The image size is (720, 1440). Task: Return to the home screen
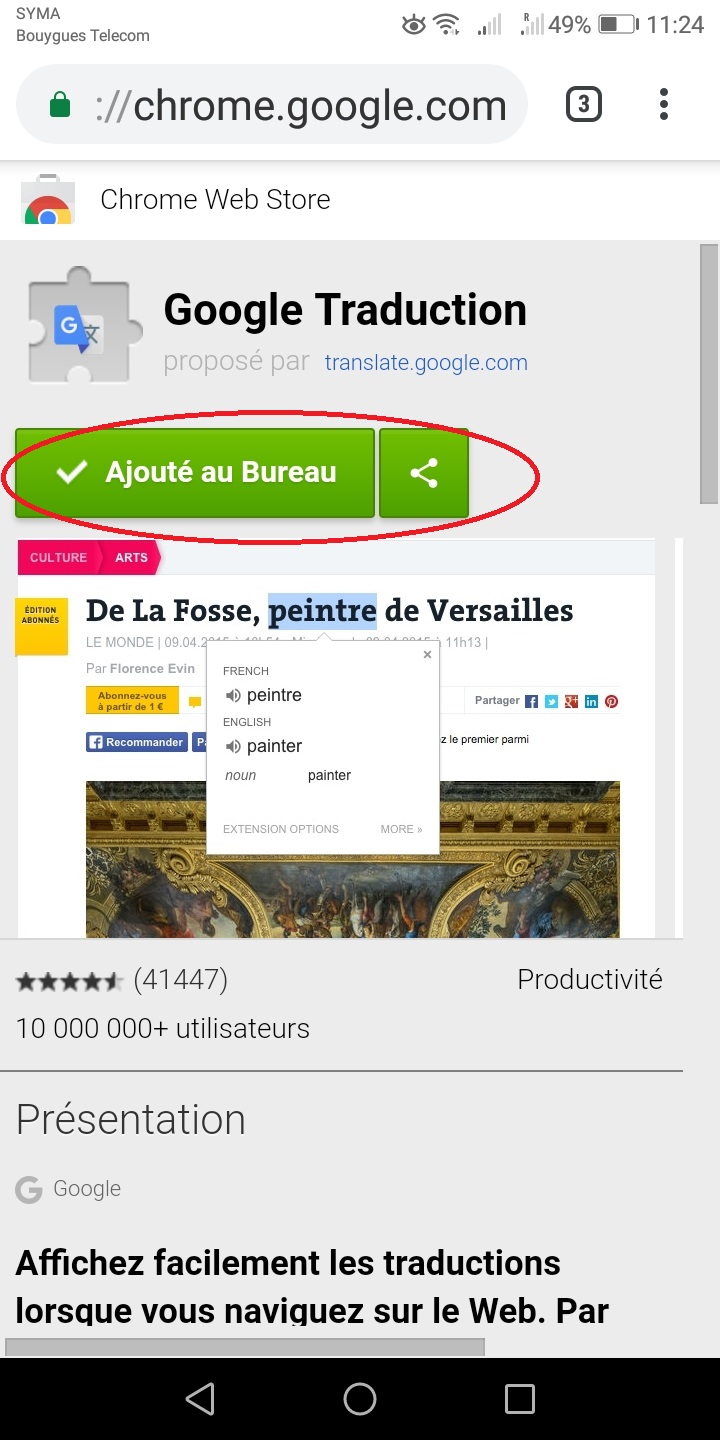pos(360,1399)
